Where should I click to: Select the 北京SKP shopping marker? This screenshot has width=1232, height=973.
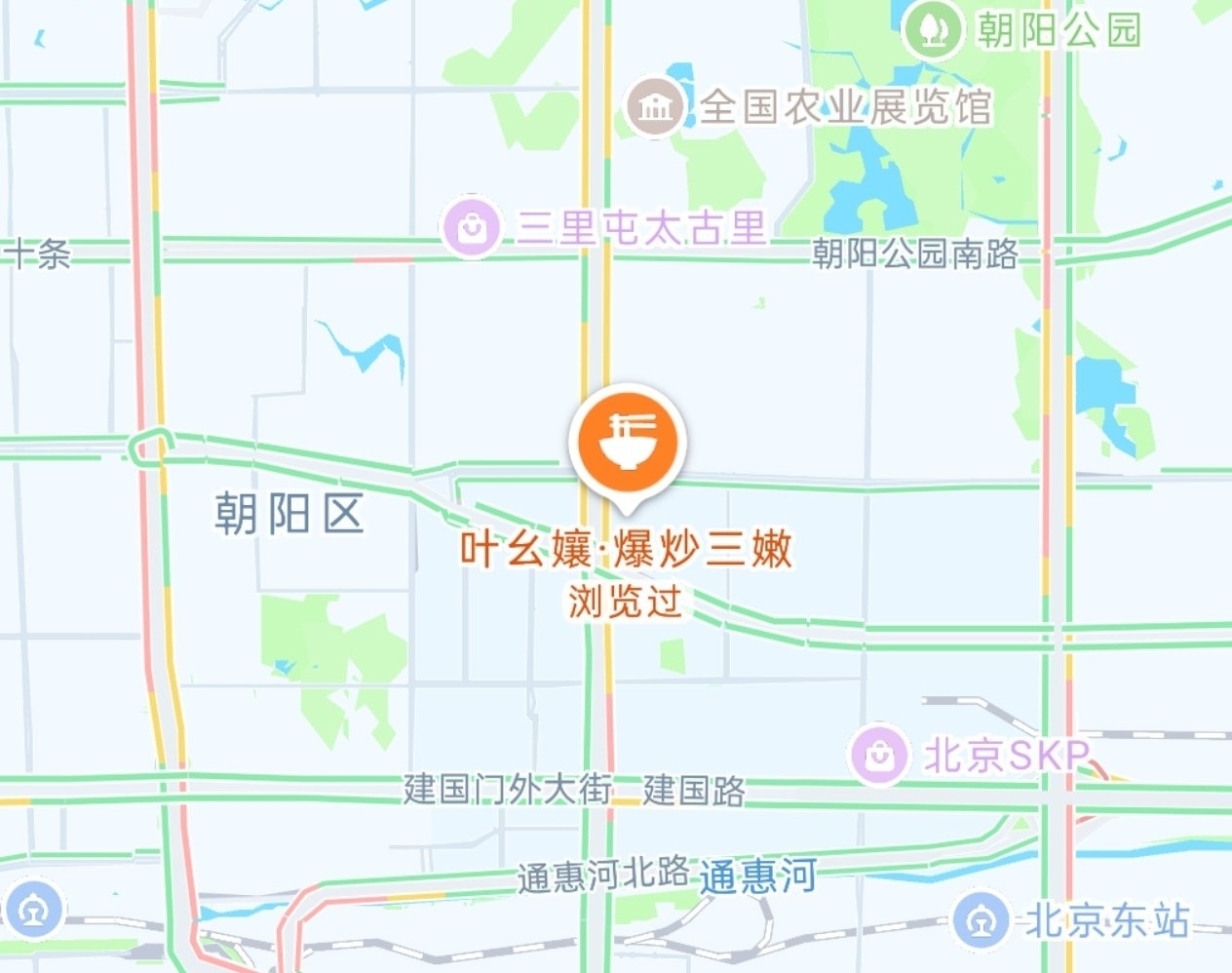point(879,754)
